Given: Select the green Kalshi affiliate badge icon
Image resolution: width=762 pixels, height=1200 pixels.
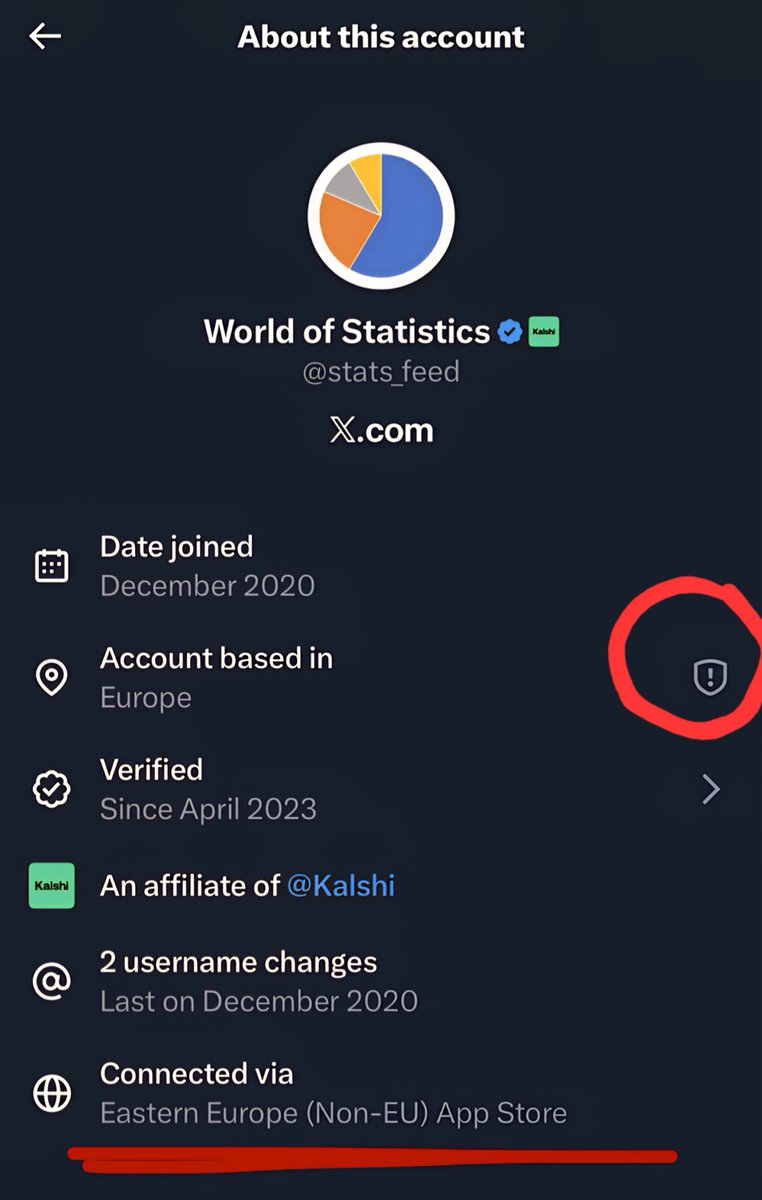Looking at the screenshot, I should pyautogui.click(x=51, y=886).
